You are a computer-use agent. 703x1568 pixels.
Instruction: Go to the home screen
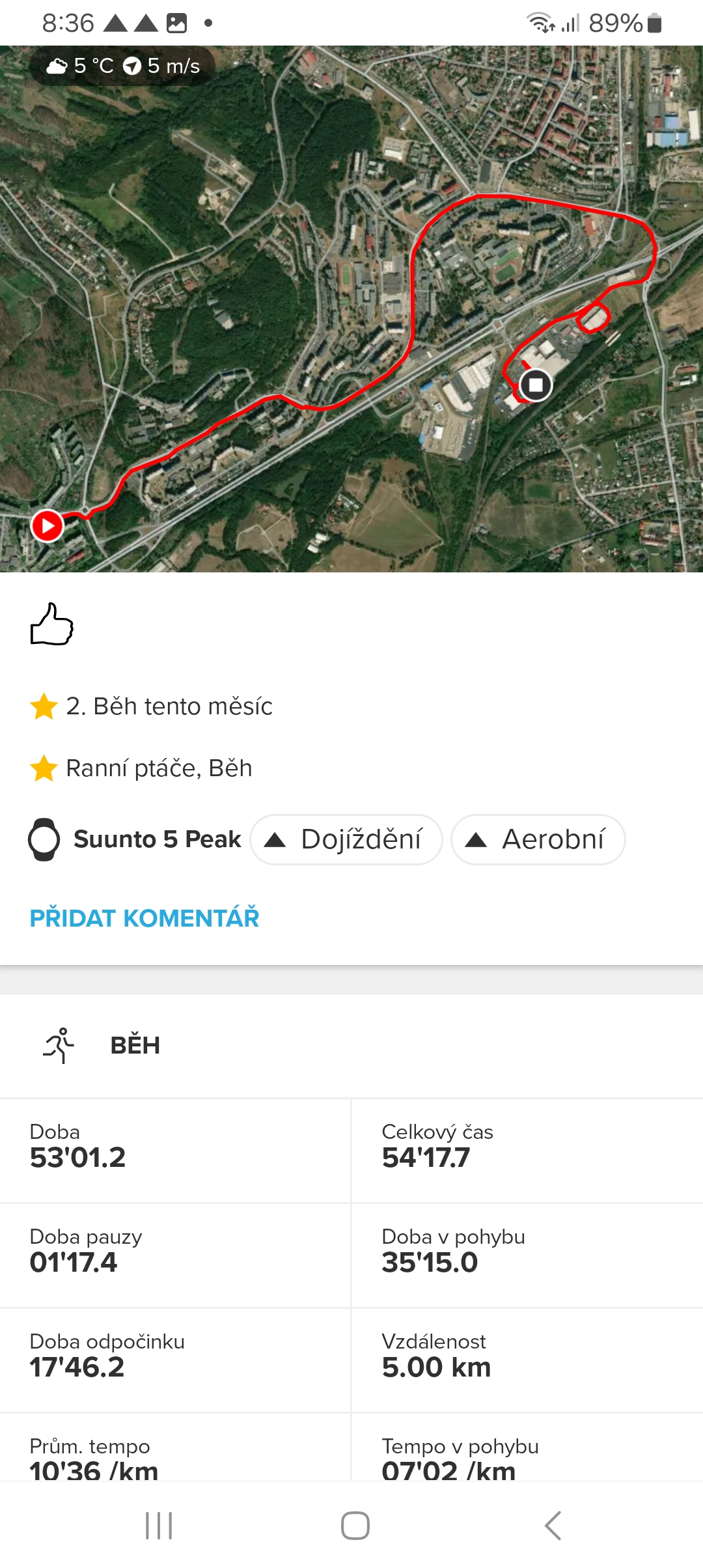pos(355,1525)
